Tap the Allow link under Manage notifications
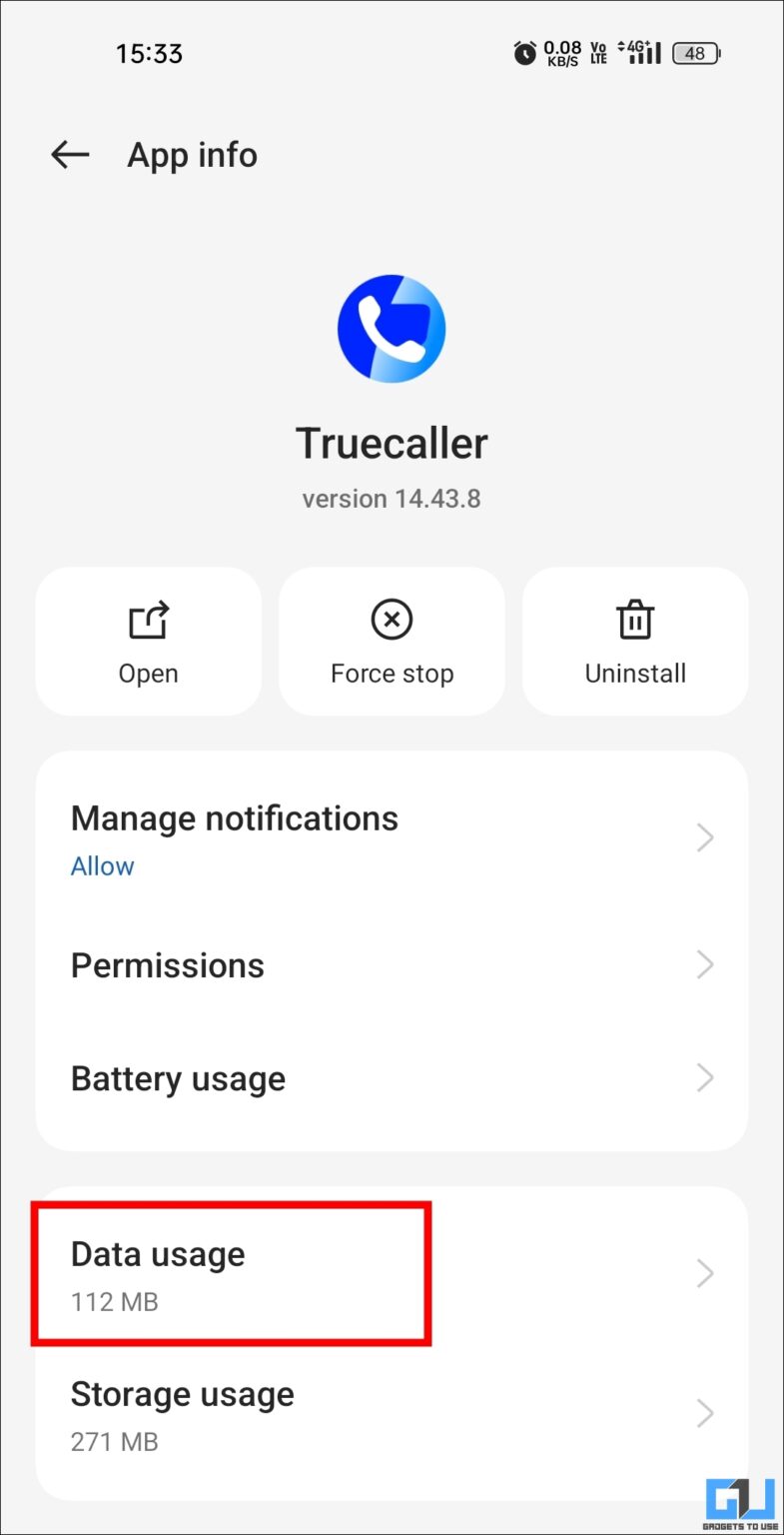This screenshot has width=784, height=1535. point(103,865)
